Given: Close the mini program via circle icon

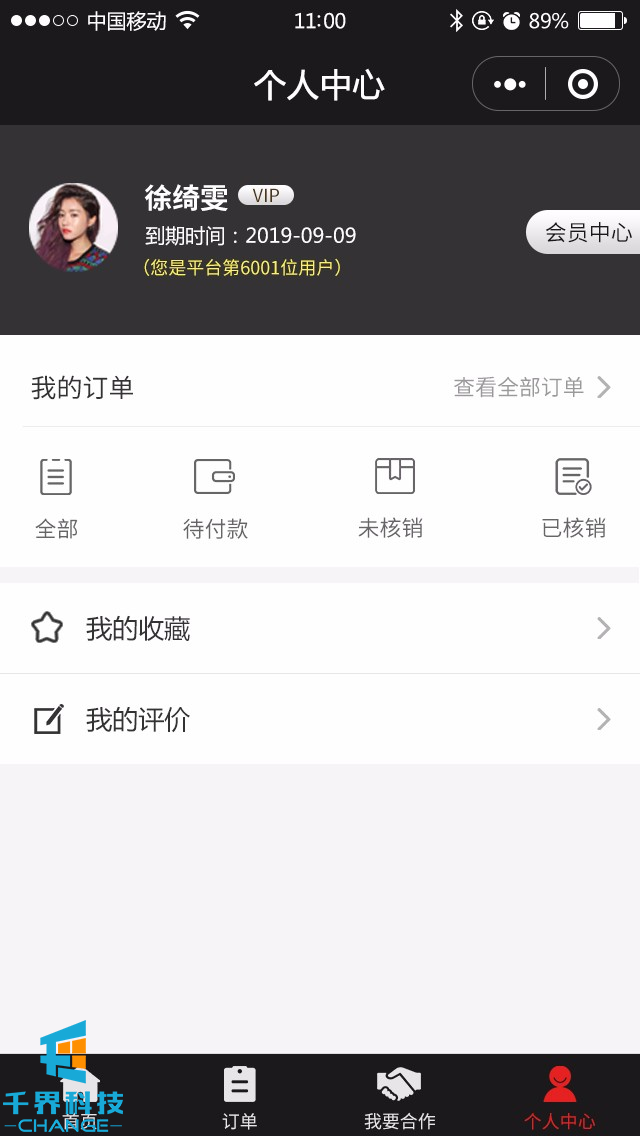Looking at the screenshot, I should click(x=582, y=84).
